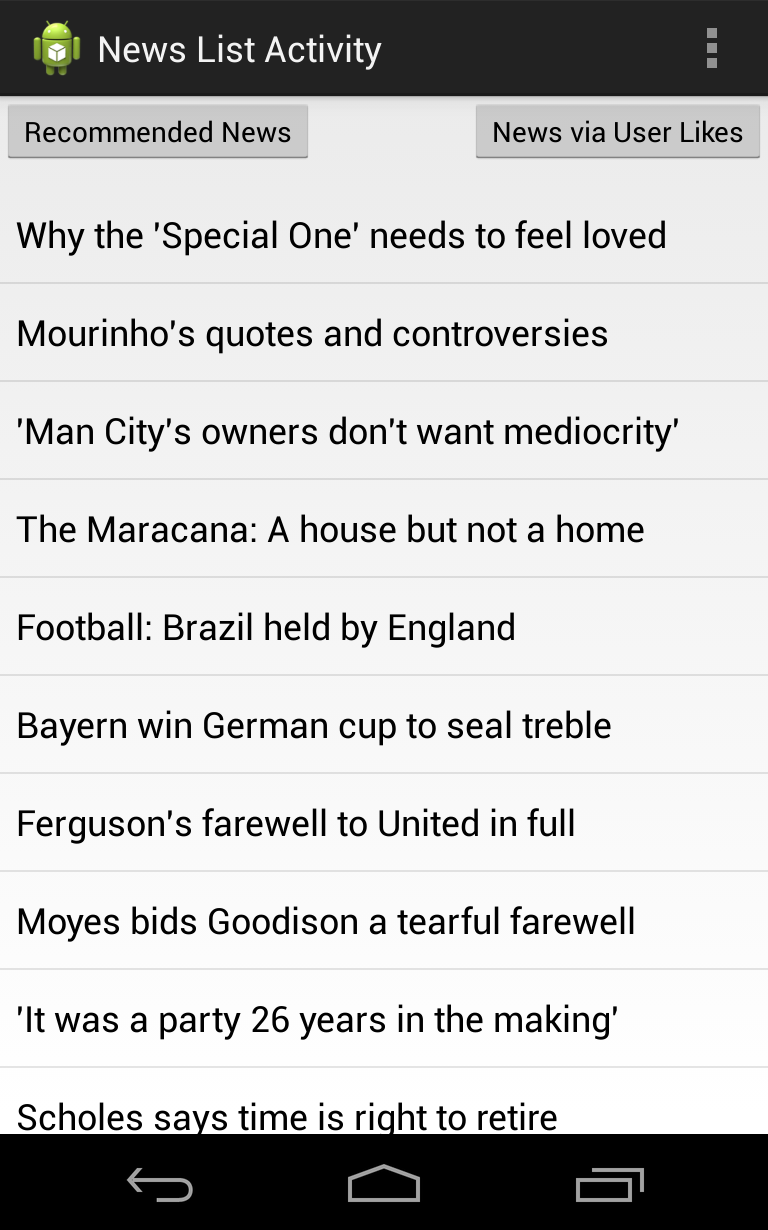Select The Maracana: A house but not a home
Screen dimensions: 768x1230
coord(384,529)
